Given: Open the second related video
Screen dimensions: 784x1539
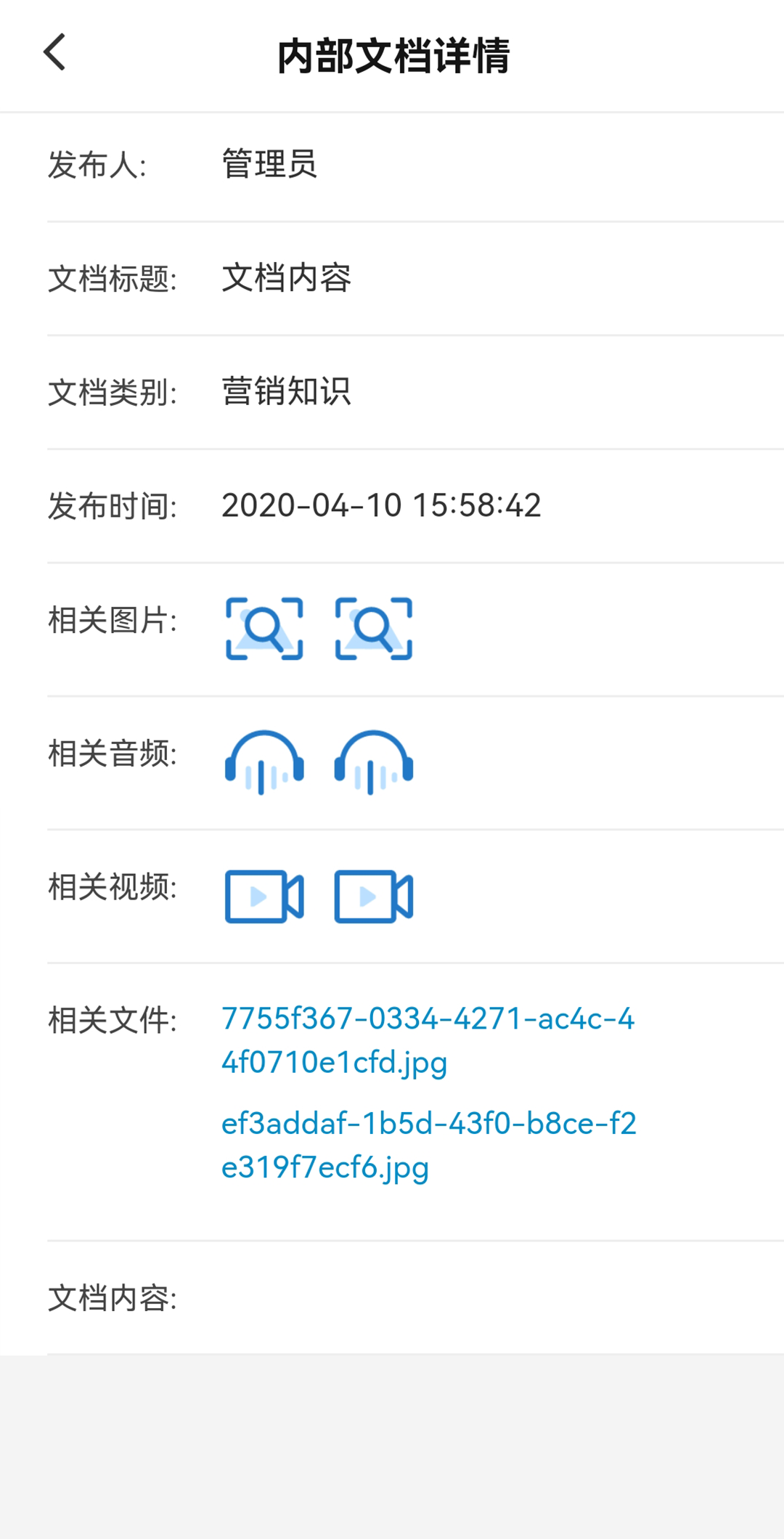Looking at the screenshot, I should tap(374, 897).
